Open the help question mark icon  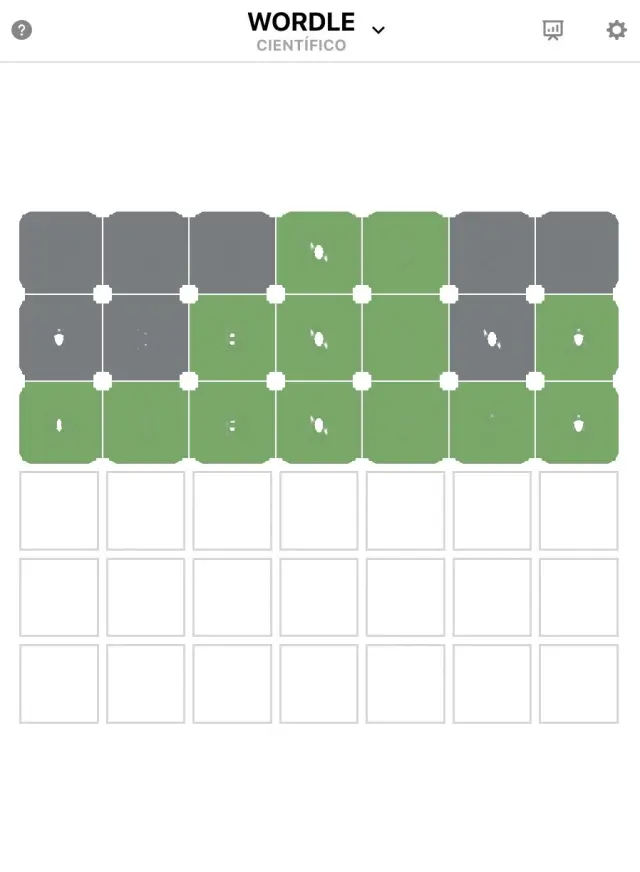tap(21, 30)
